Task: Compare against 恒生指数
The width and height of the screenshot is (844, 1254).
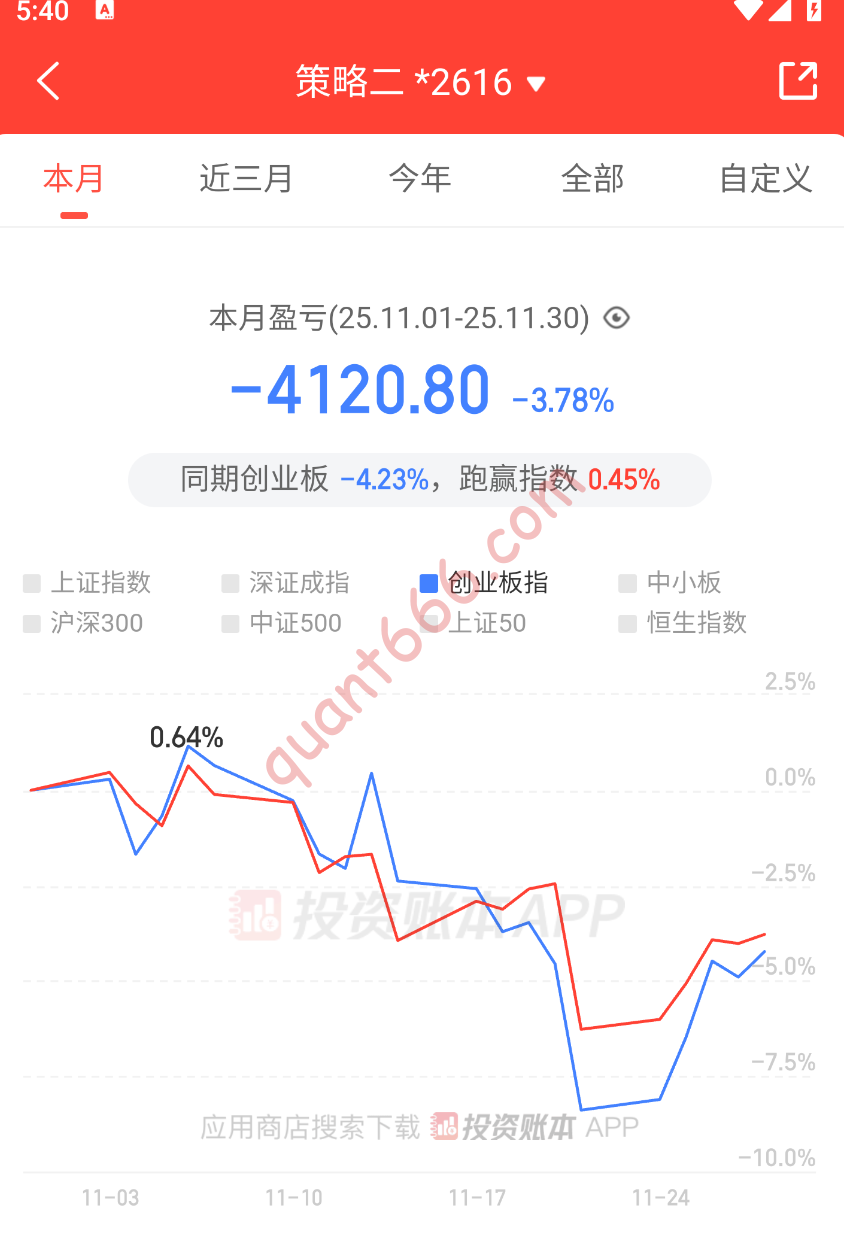Action: click(x=683, y=624)
